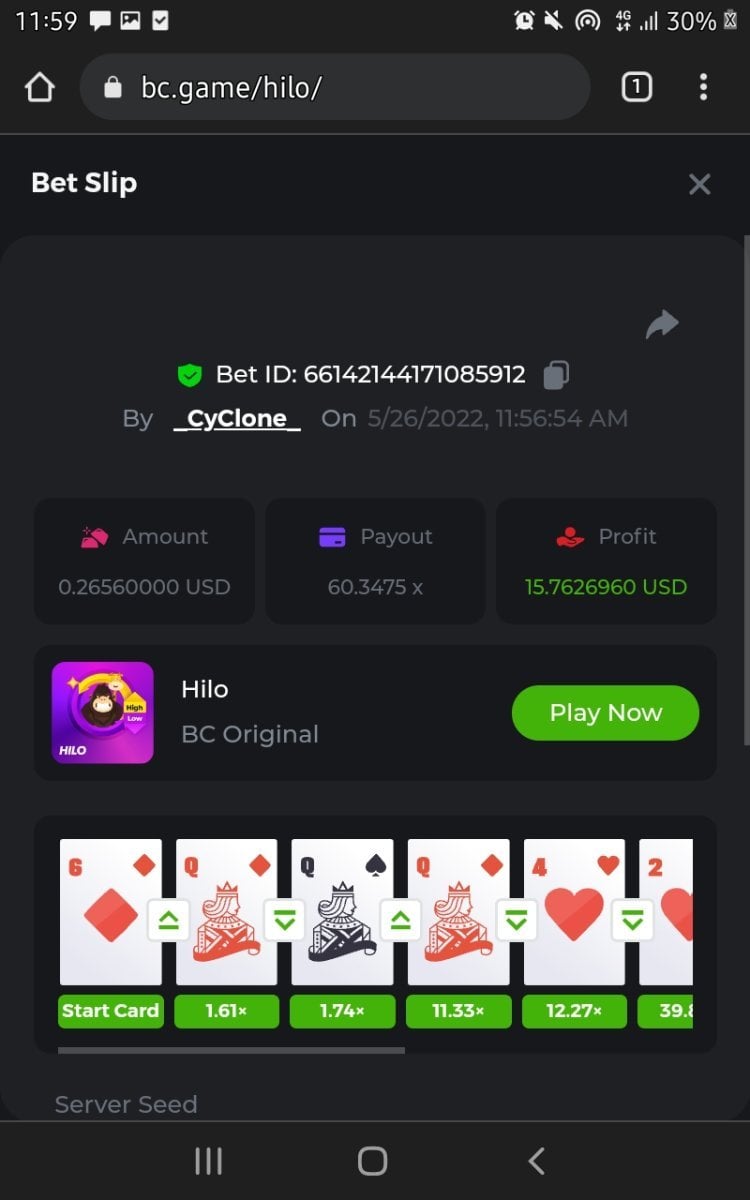750x1200 pixels.
Task: Share this bet slip
Action: click(662, 324)
